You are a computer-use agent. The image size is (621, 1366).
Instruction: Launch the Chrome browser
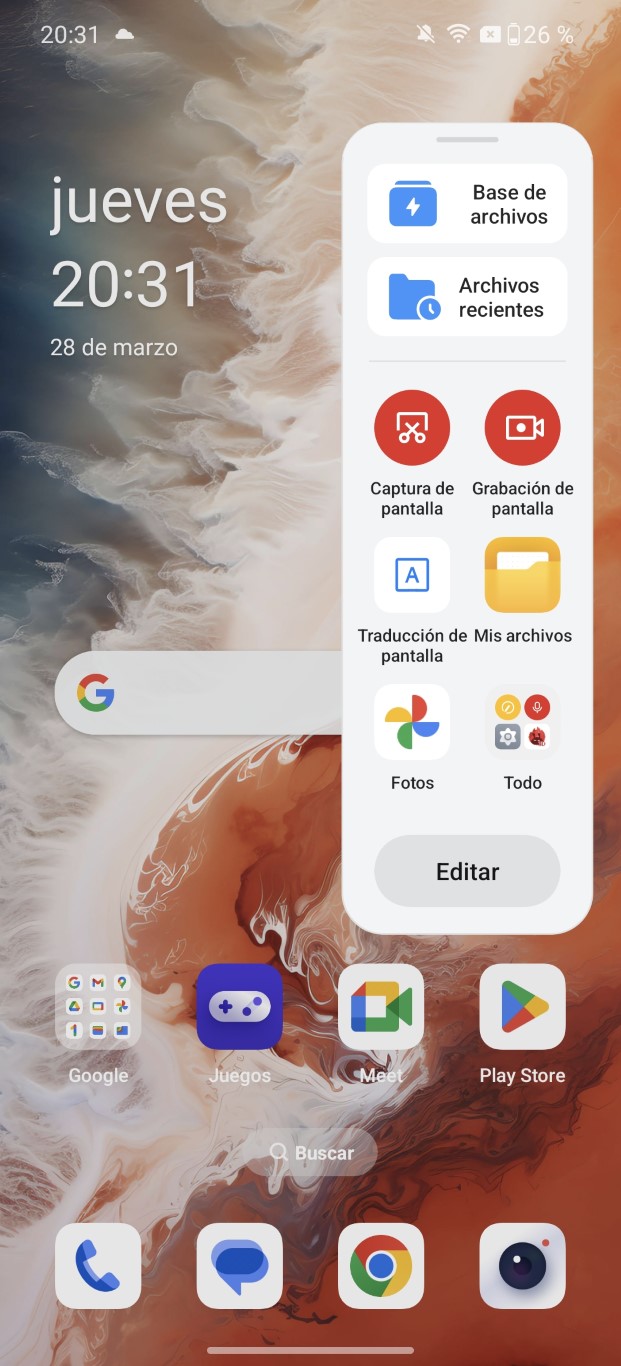[x=381, y=1266]
